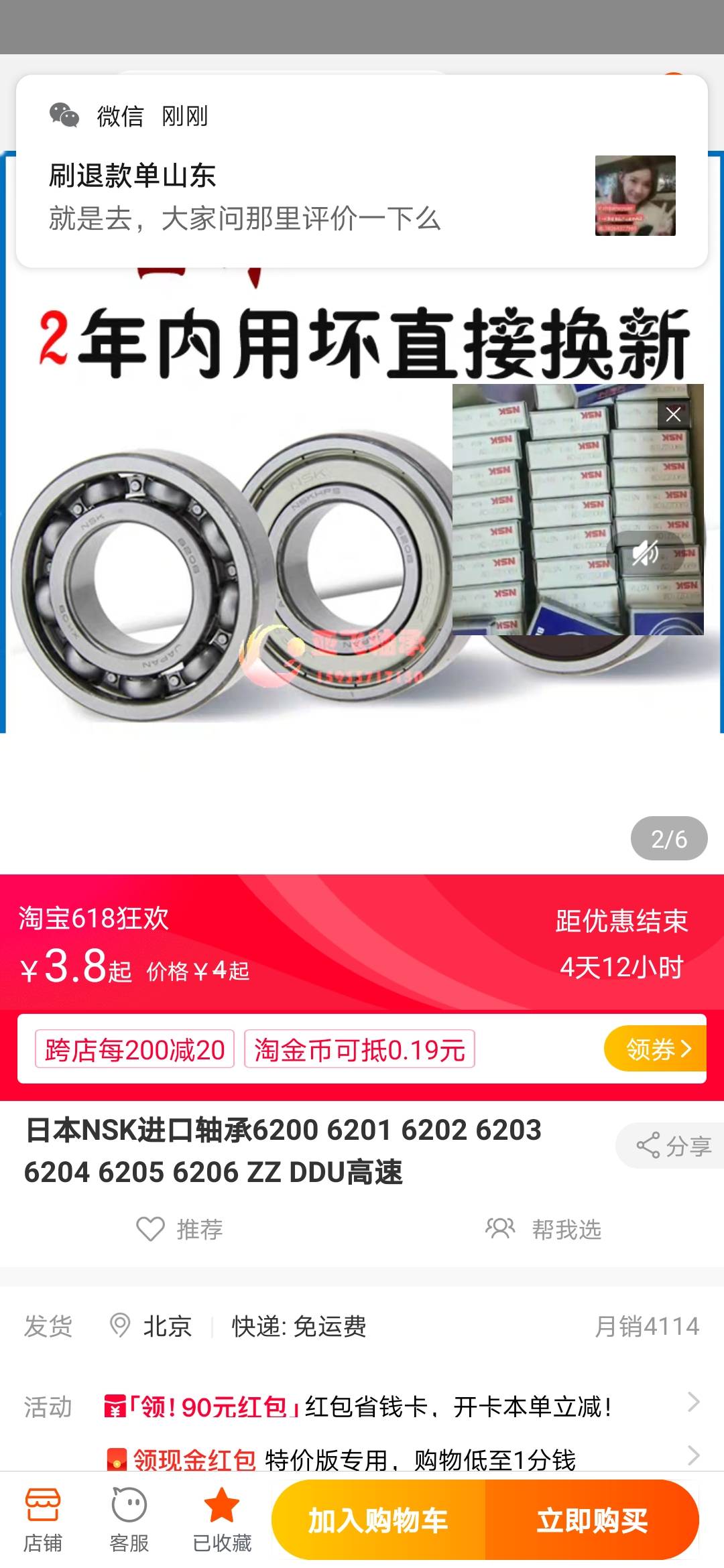The width and height of the screenshot is (724, 1568).
Task: Go to the 店铺 store page
Action: click(43, 1520)
